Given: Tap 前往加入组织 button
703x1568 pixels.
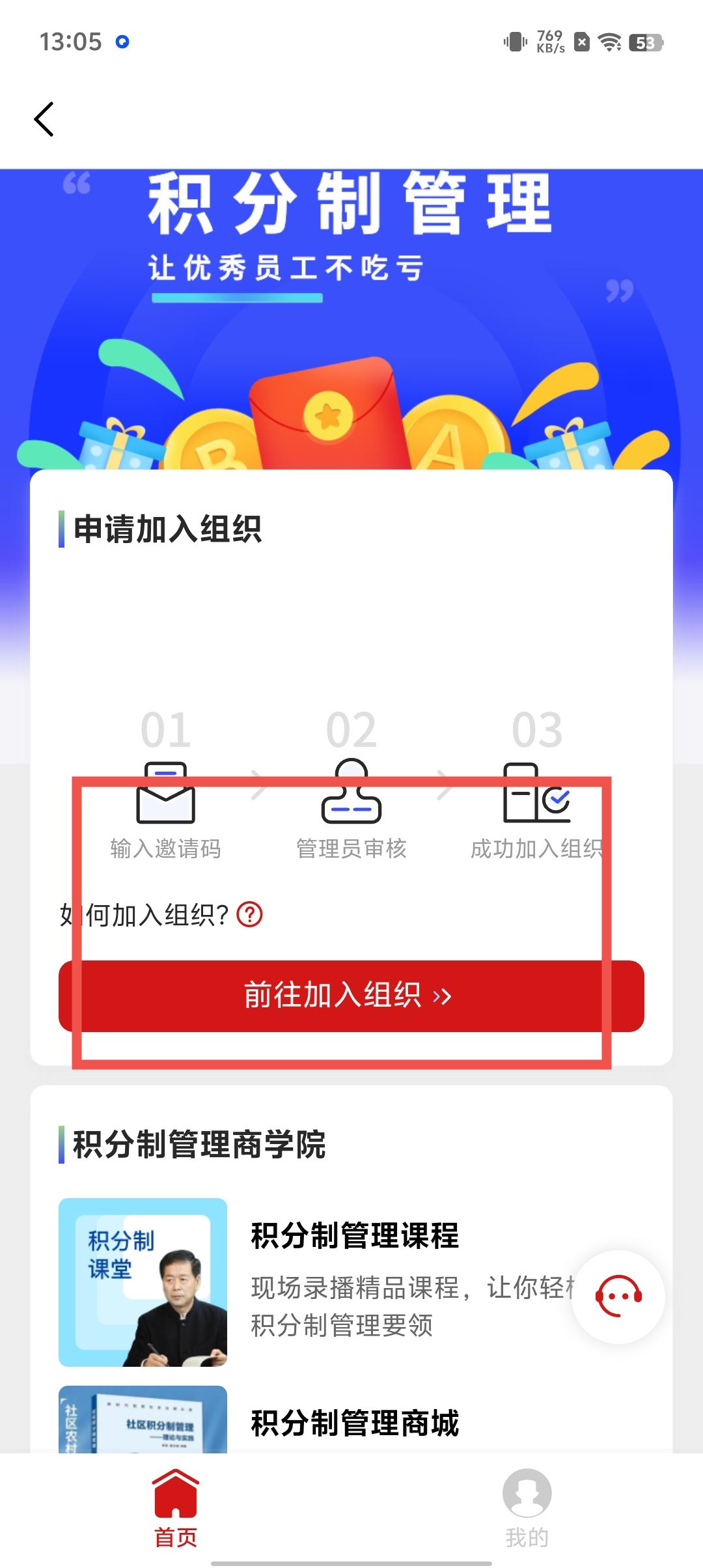Looking at the screenshot, I should [351, 996].
